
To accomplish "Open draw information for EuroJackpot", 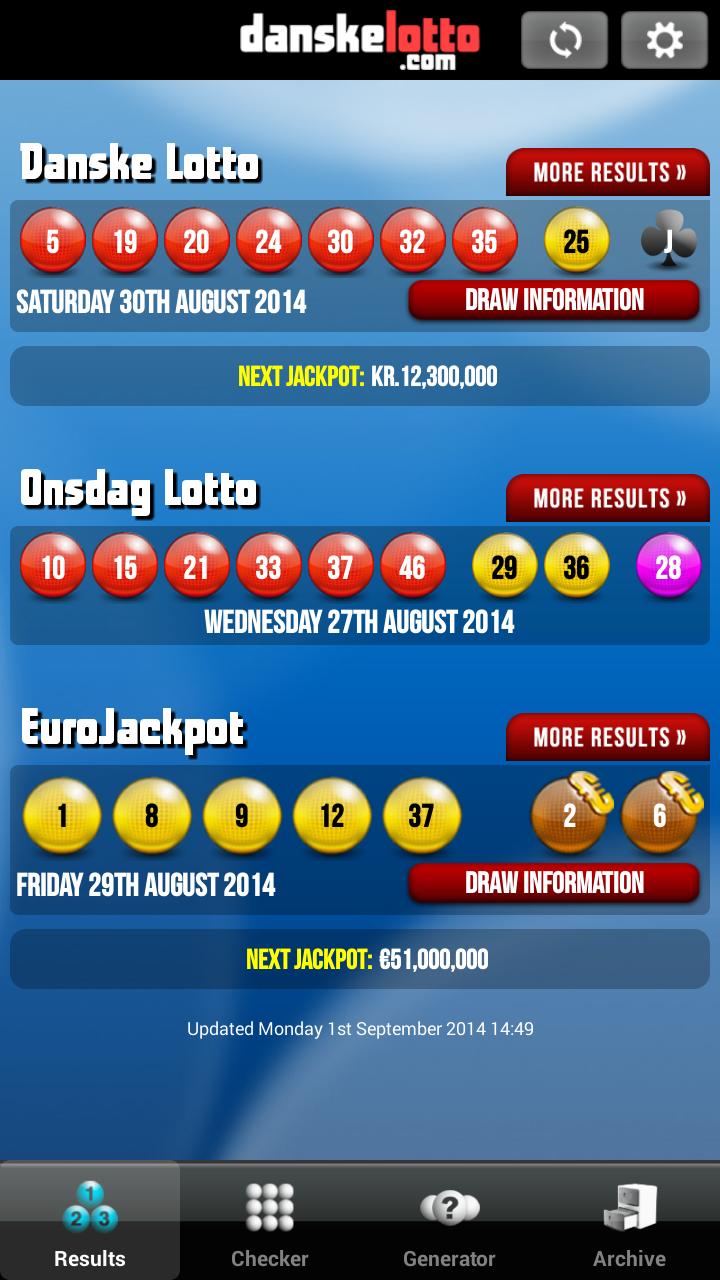I will (554, 883).
